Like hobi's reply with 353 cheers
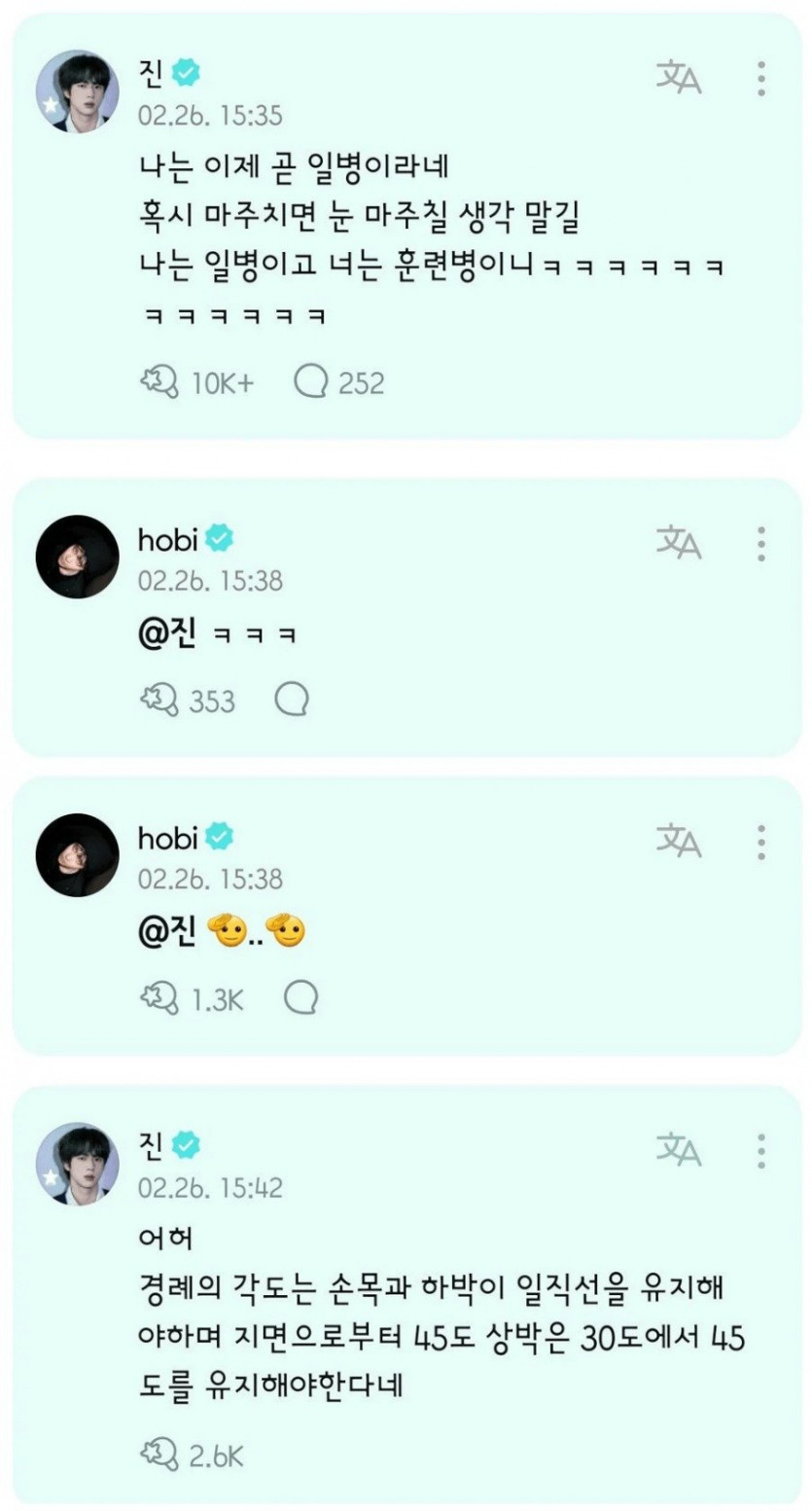Screen dimensions: 812x1511 tap(159, 700)
